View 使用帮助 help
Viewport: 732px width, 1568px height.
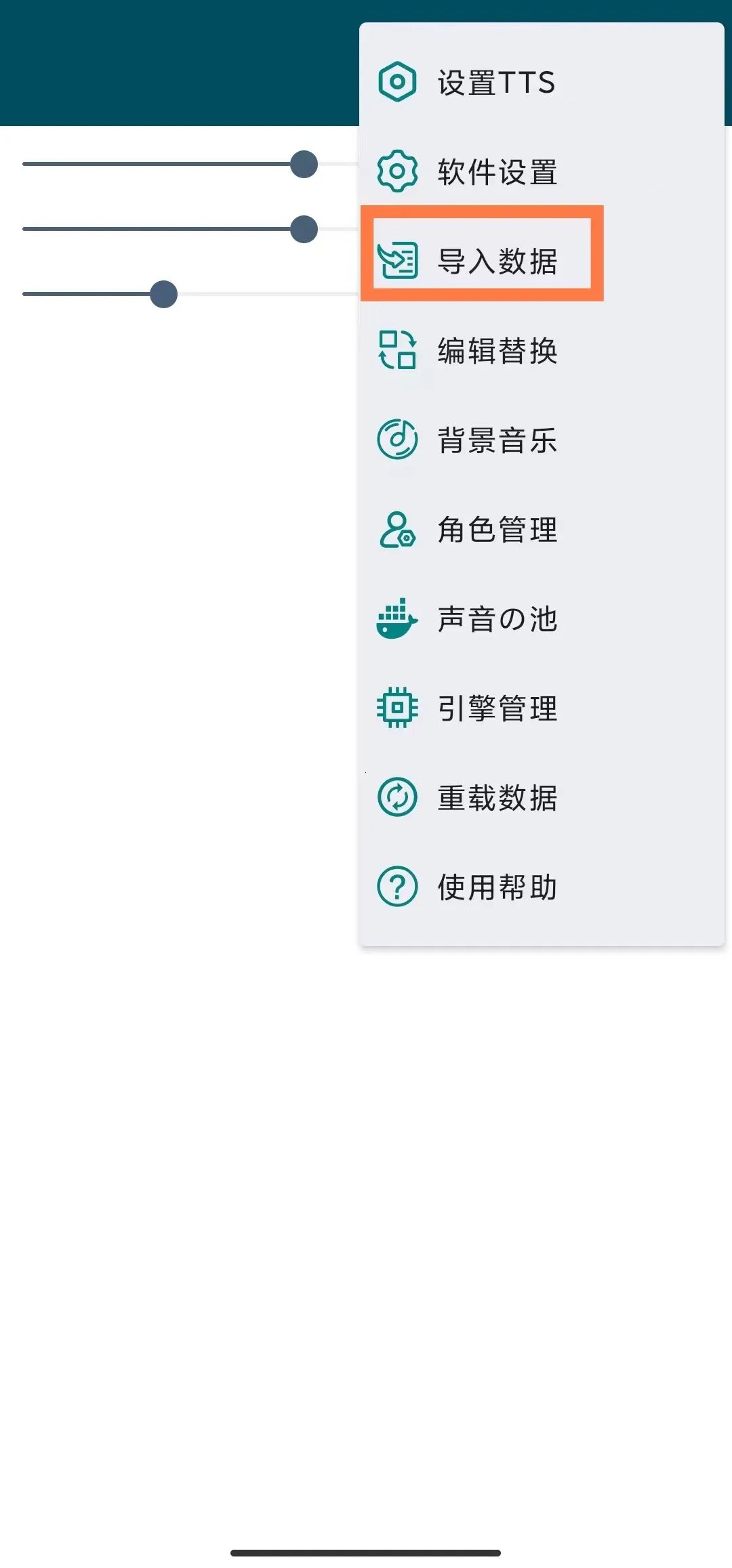click(x=496, y=887)
